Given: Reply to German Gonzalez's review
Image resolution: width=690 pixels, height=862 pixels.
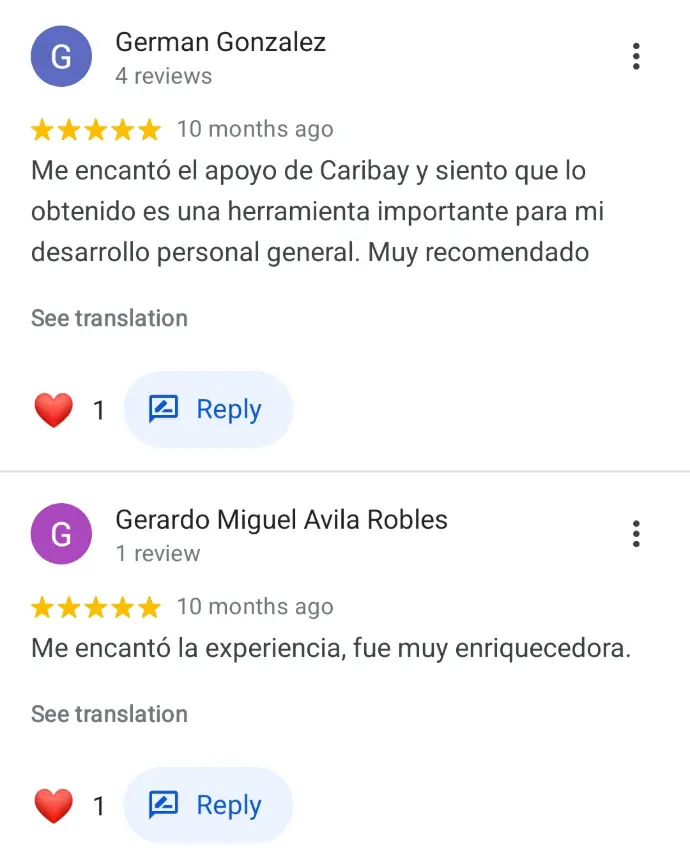Looking at the screenshot, I should pos(207,409).
